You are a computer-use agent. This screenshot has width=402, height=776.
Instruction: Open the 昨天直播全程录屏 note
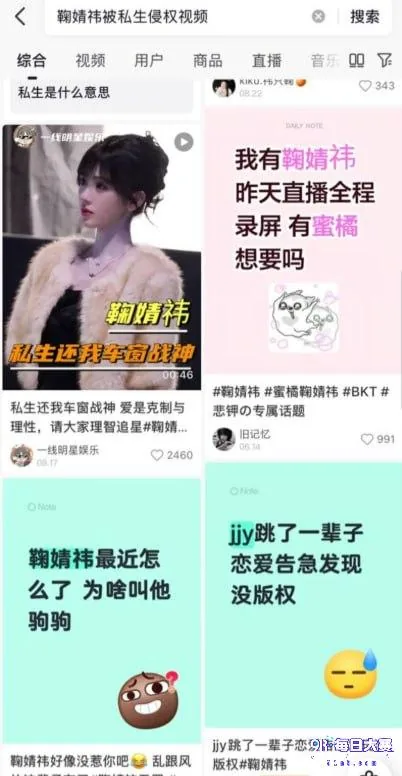pyautogui.click(x=303, y=241)
